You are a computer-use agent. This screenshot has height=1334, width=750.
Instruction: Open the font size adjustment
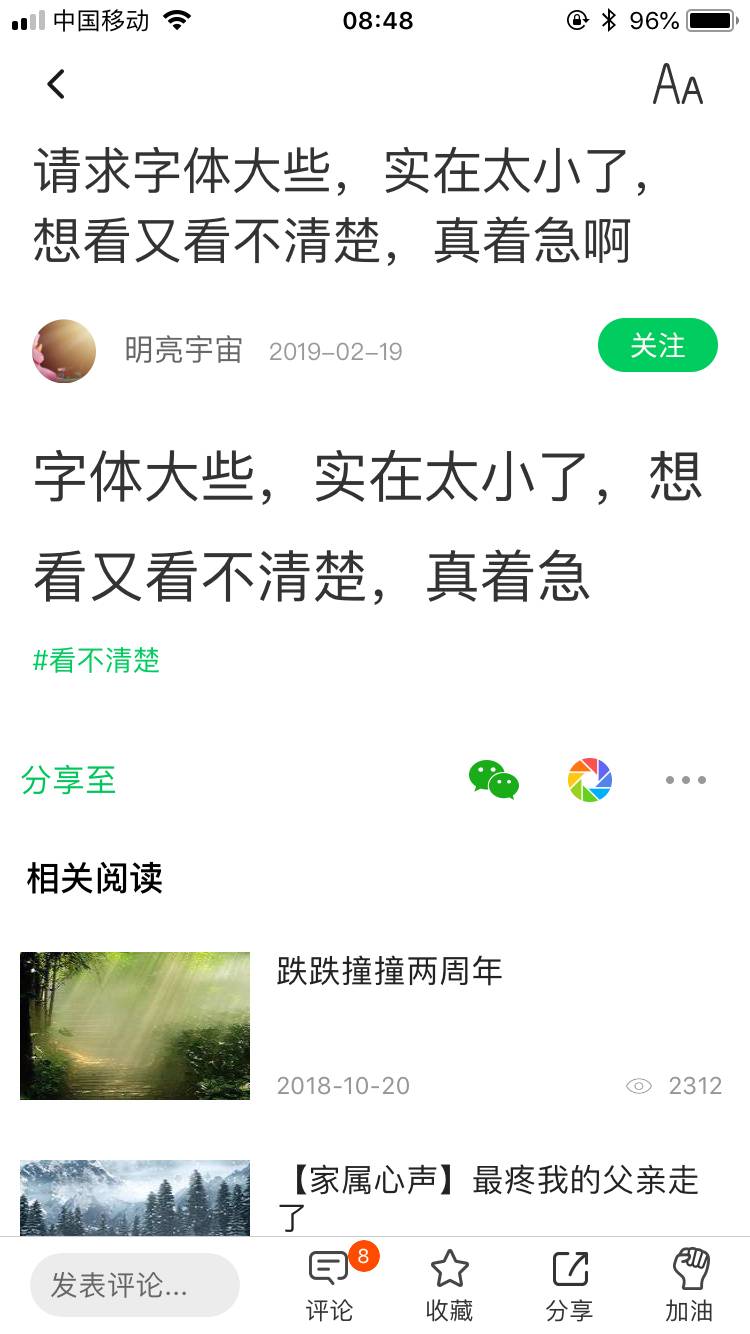678,85
